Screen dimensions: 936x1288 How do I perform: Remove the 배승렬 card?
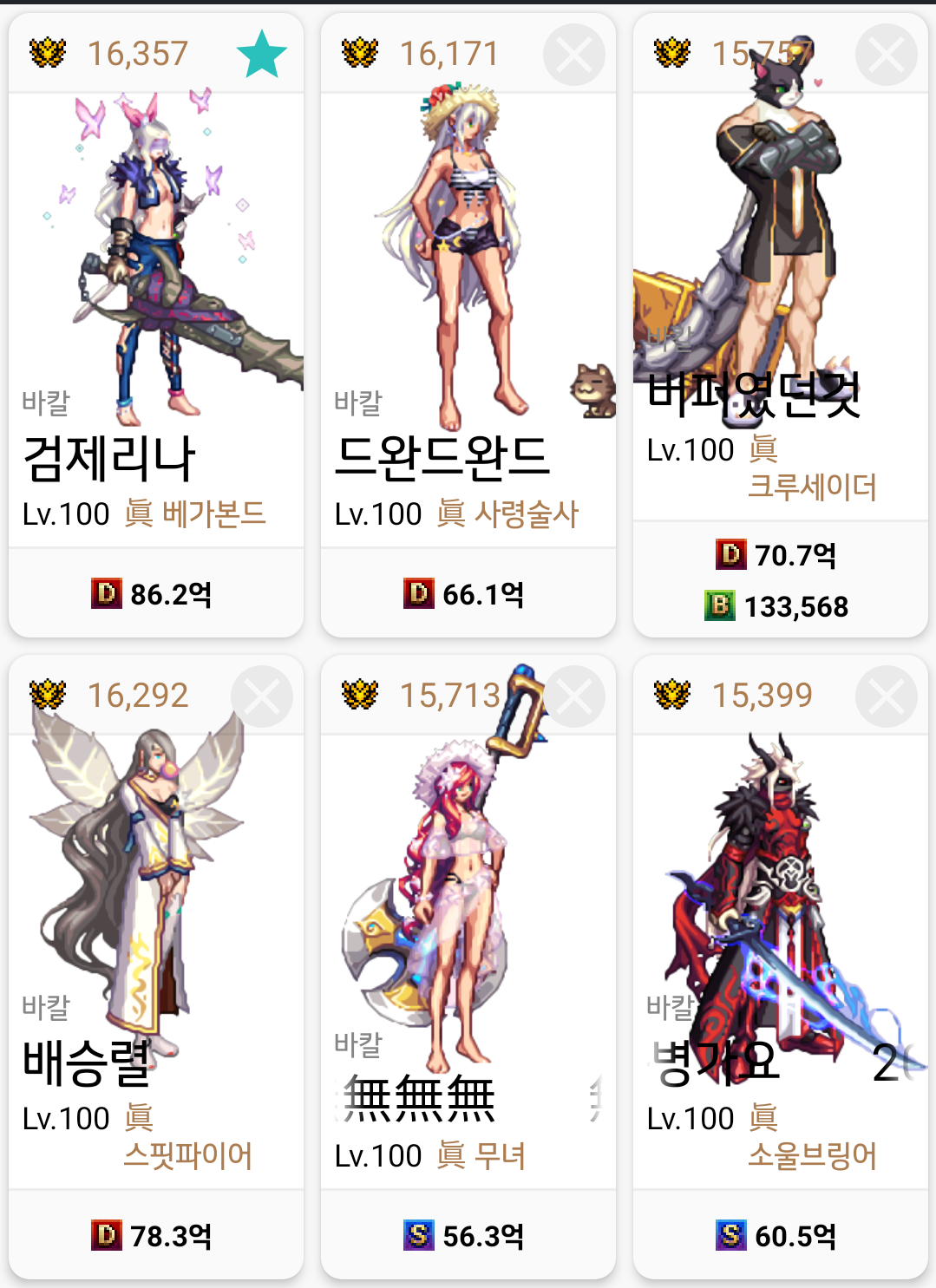point(261,696)
